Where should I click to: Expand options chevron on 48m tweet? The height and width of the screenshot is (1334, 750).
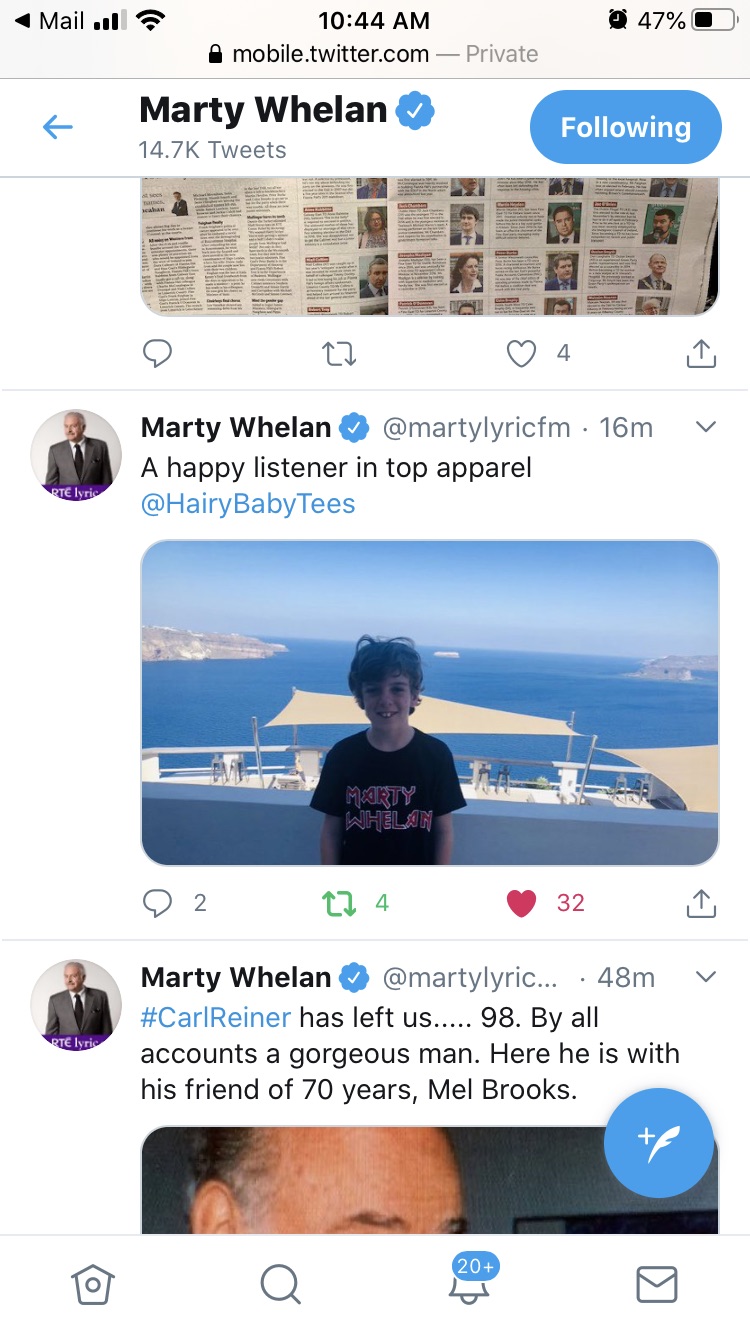tap(705, 977)
